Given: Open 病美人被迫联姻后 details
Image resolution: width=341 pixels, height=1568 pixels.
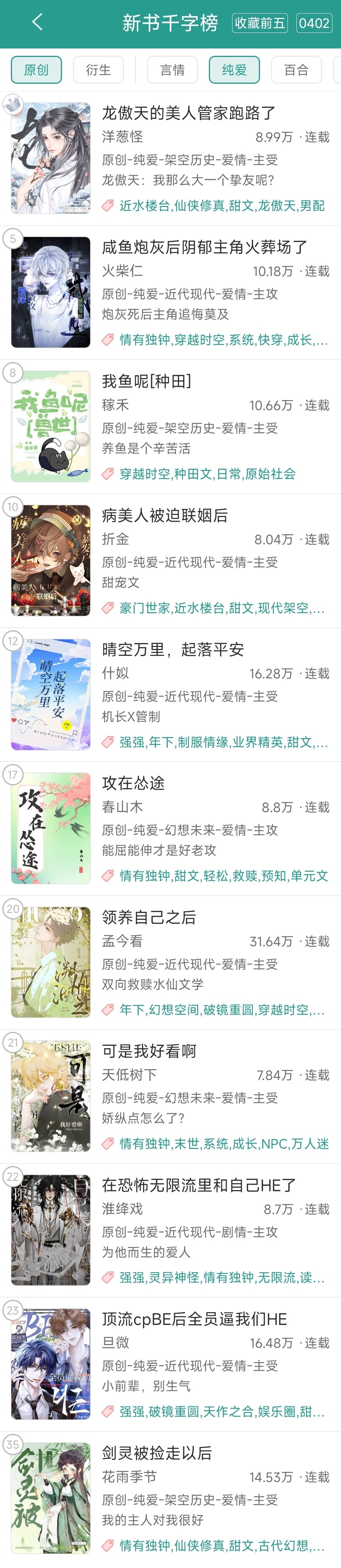Looking at the screenshot, I should (x=164, y=516).
